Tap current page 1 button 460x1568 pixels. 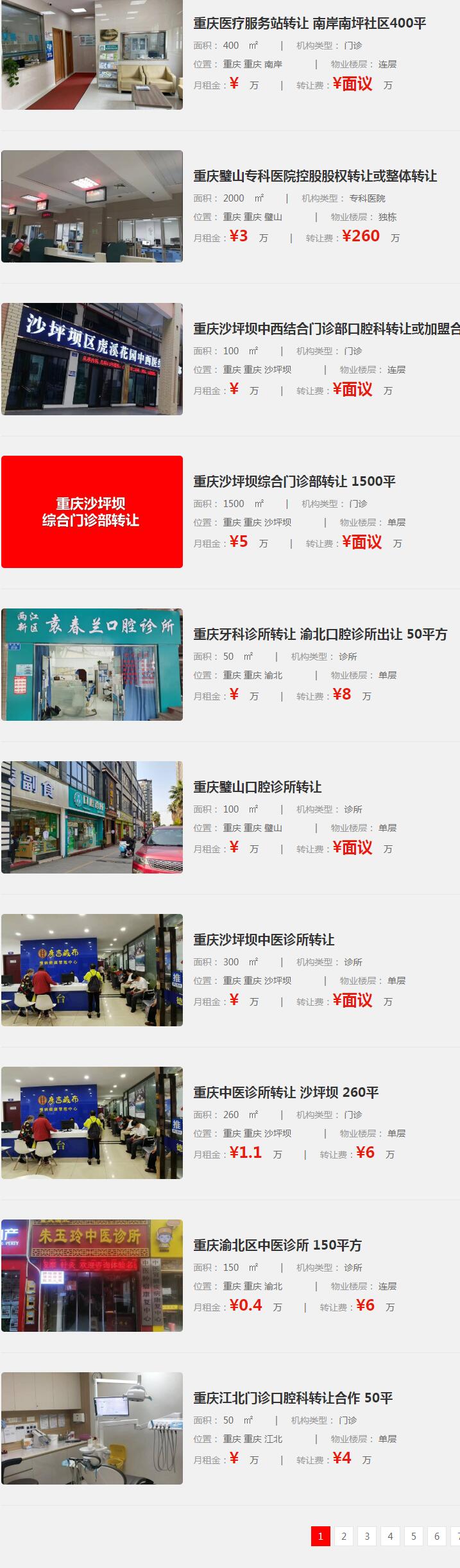pyautogui.click(x=321, y=1536)
